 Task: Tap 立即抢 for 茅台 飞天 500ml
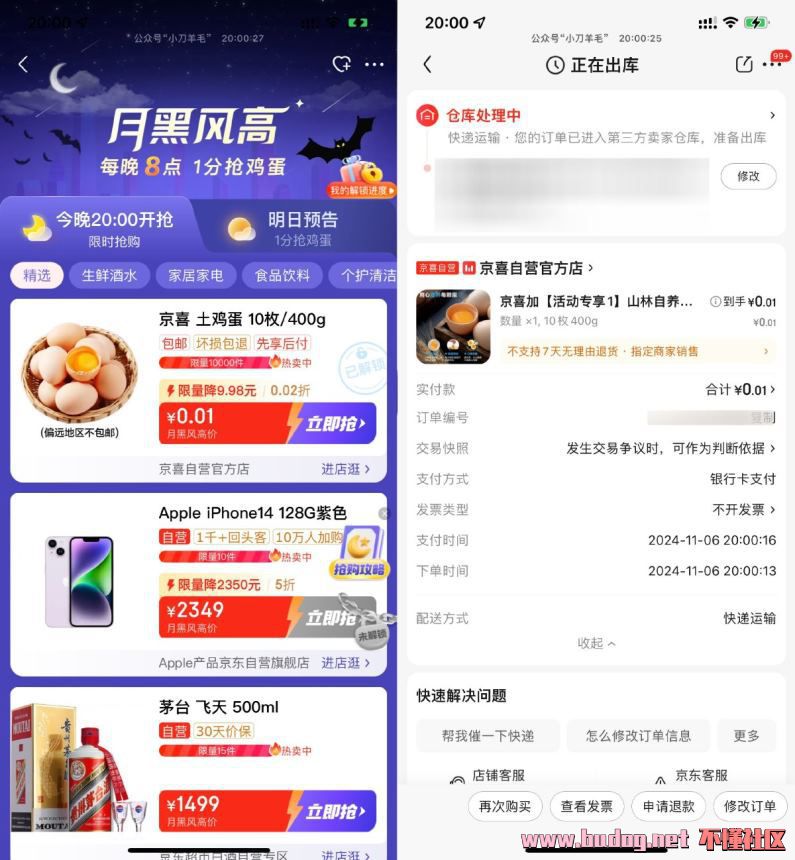(330, 811)
